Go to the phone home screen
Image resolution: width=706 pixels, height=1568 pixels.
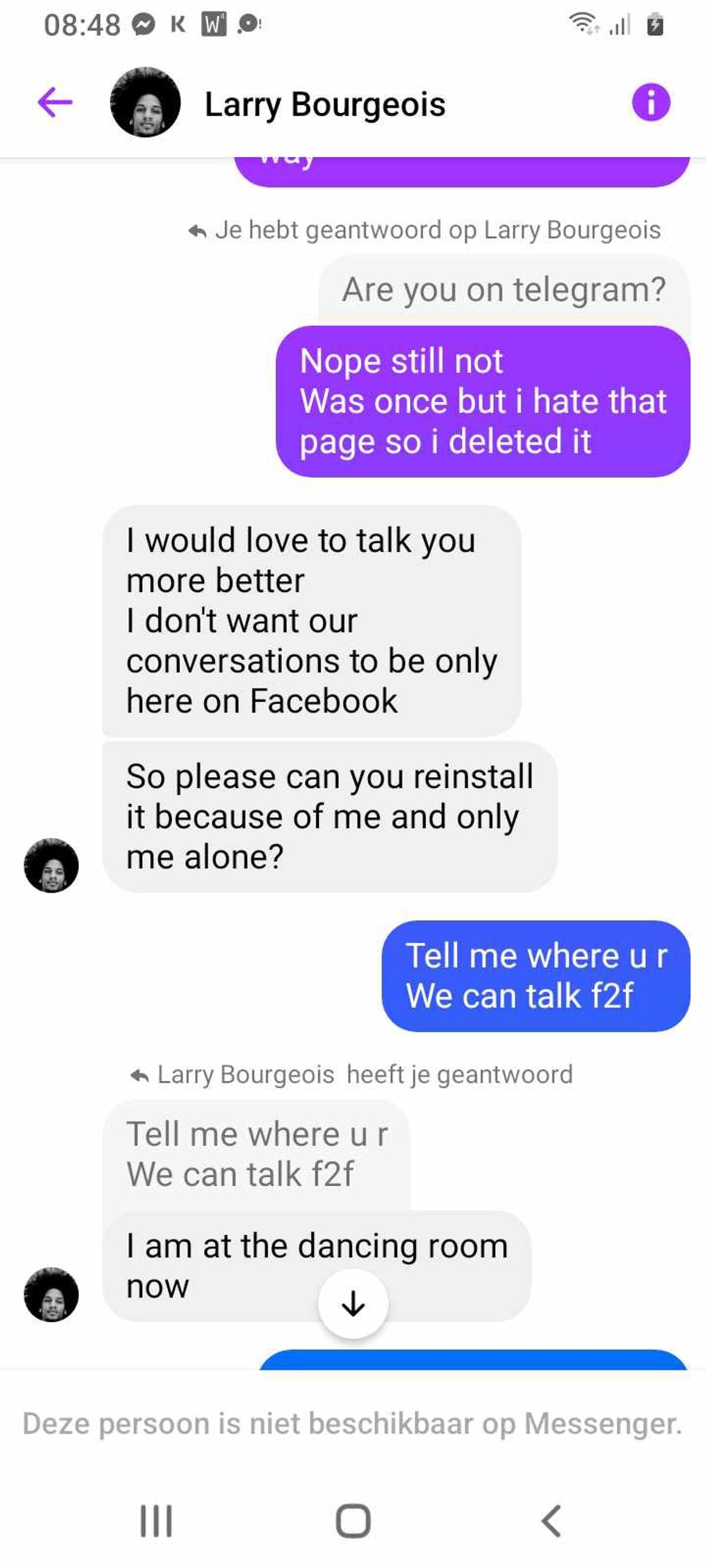tap(354, 1521)
